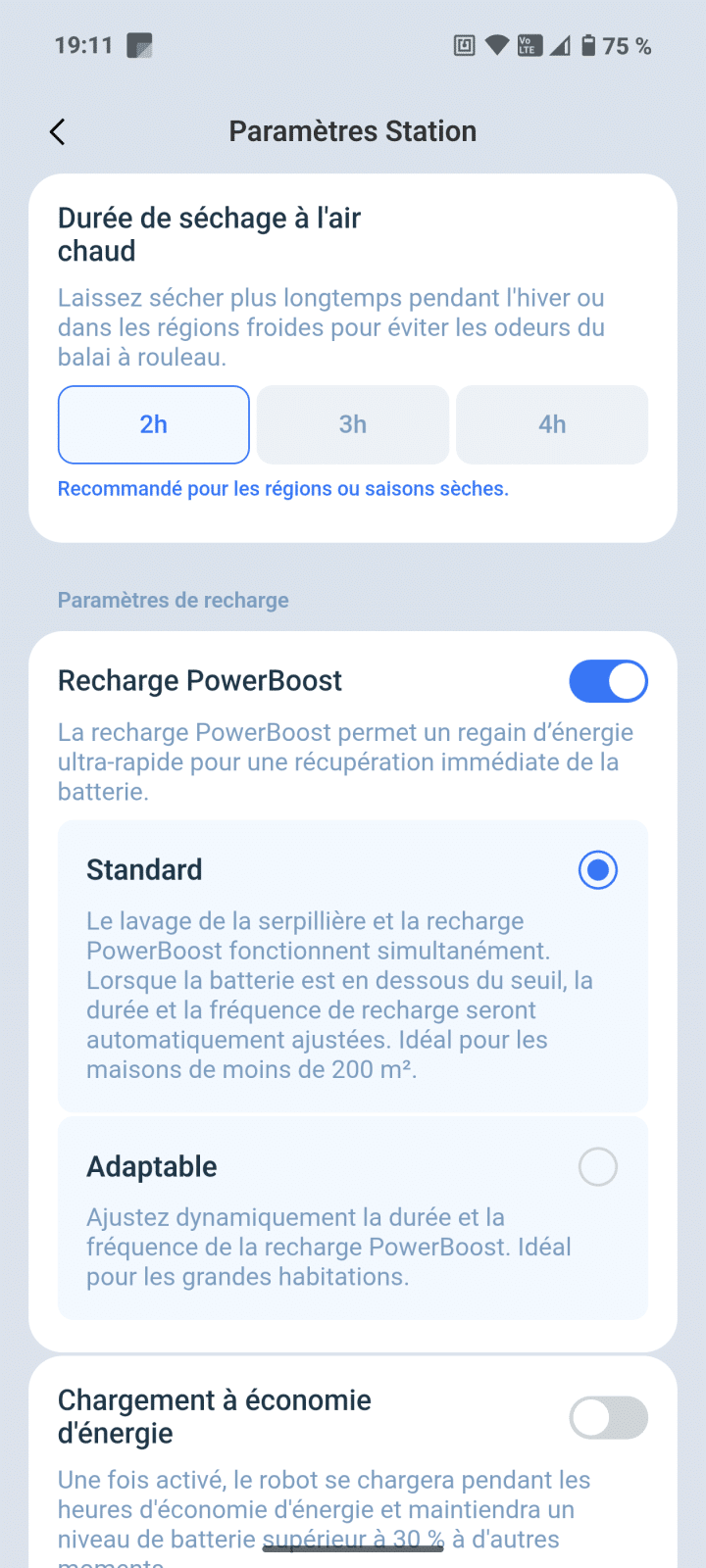Tap the back arrow to leave Paramètres Station

point(56,130)
